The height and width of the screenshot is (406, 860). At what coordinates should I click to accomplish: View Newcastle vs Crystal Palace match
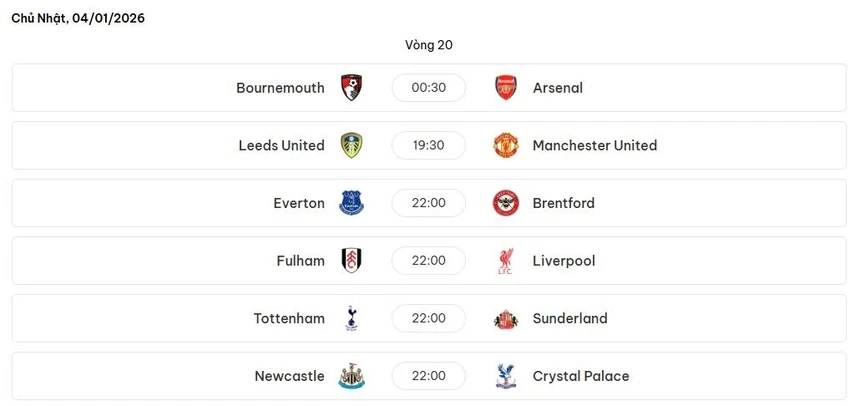coord(429,376)
